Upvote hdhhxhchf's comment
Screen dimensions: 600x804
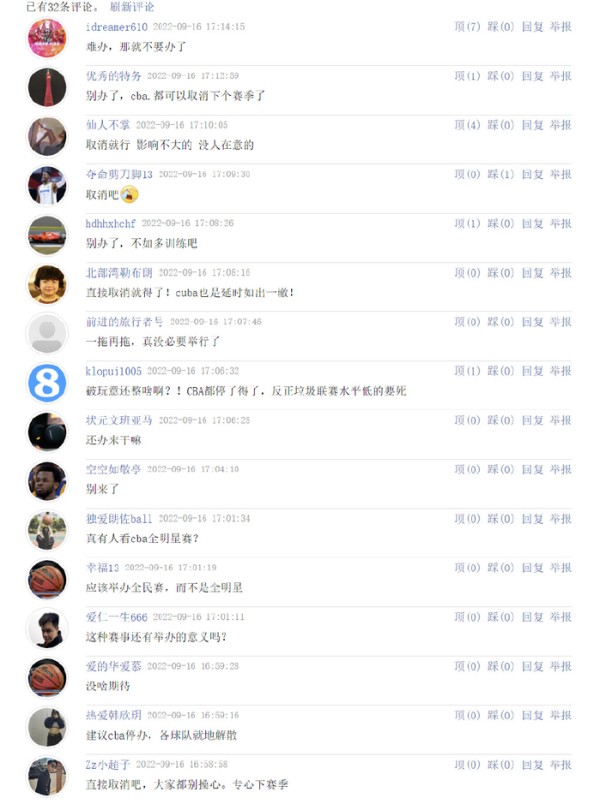tap(467, 223)
